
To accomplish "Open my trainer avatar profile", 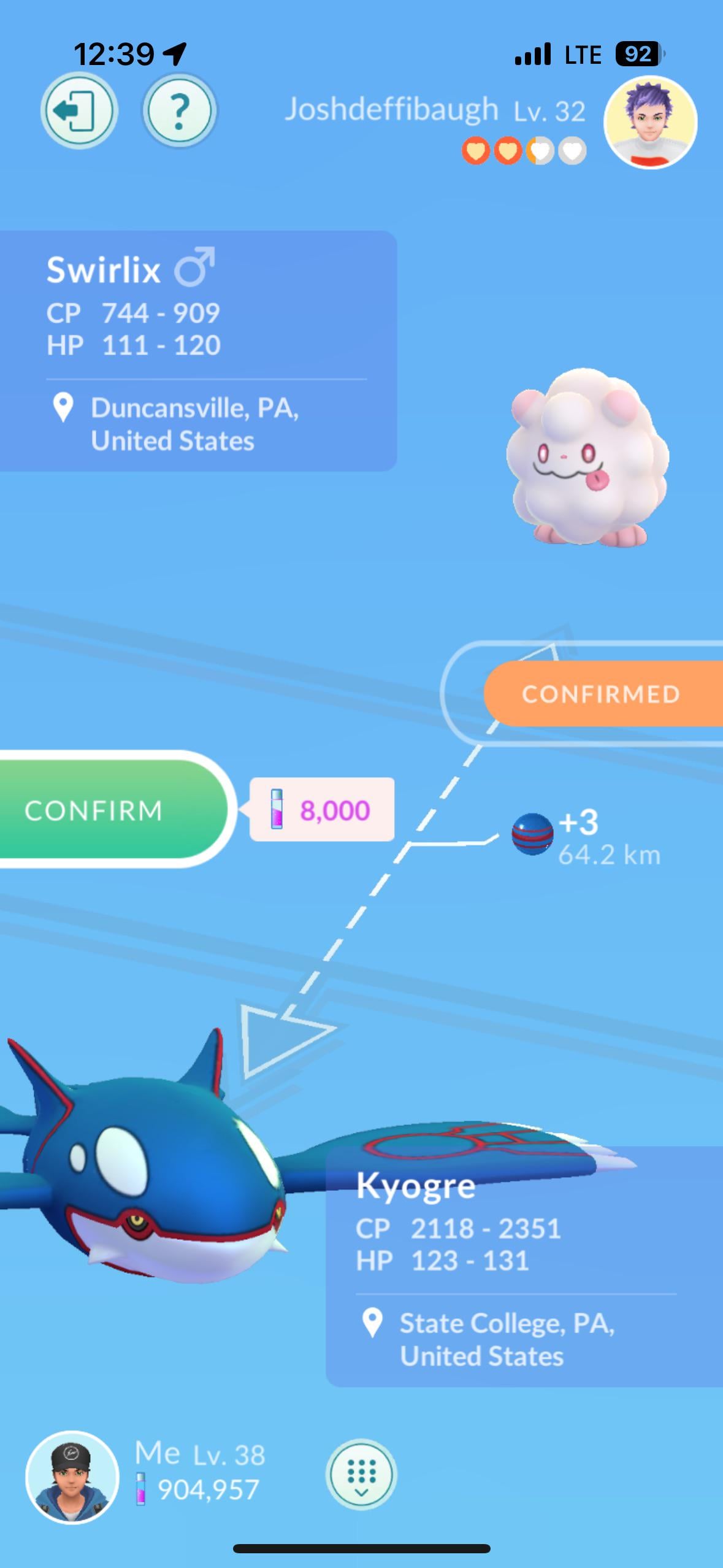I will coord(72,1478).
